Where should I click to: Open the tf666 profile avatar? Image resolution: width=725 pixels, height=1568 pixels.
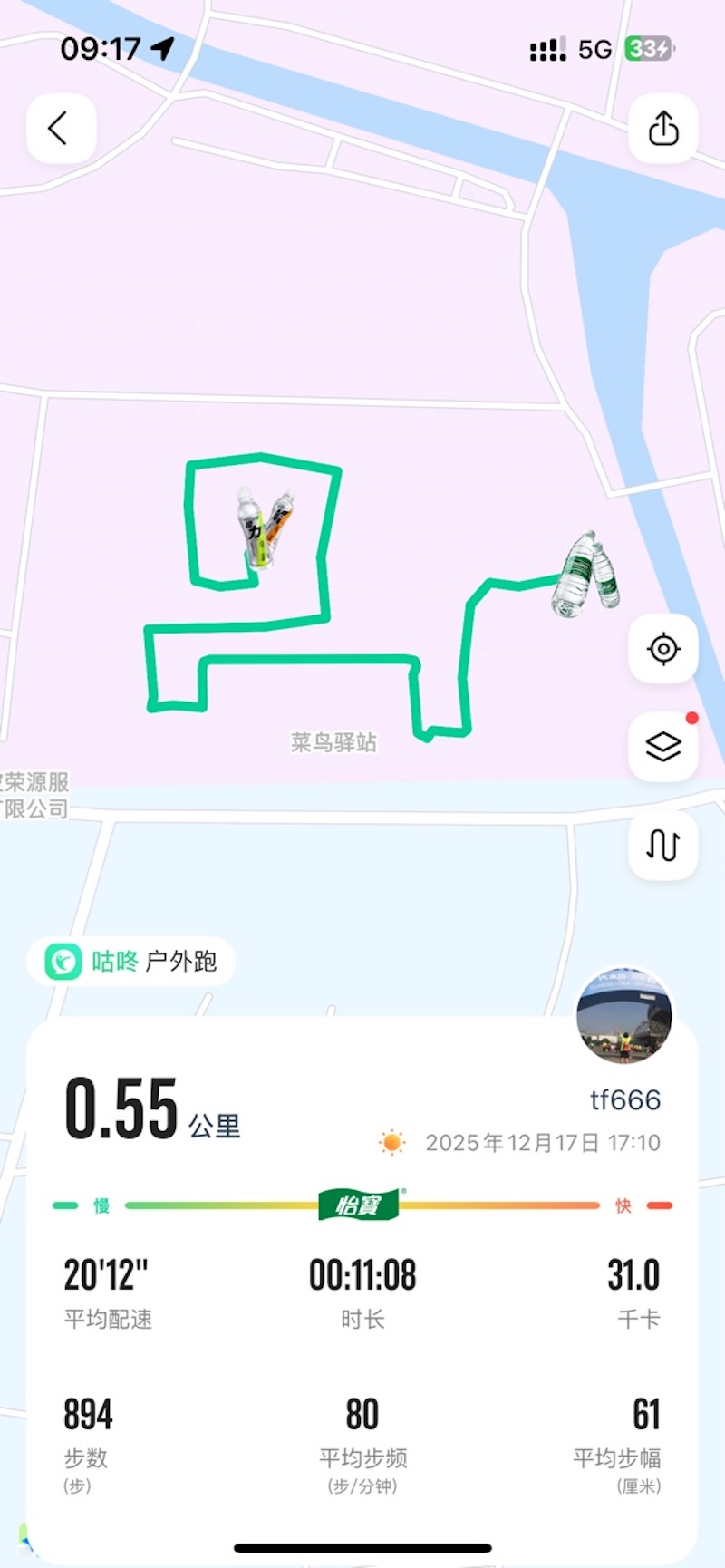coord(624,1015)
